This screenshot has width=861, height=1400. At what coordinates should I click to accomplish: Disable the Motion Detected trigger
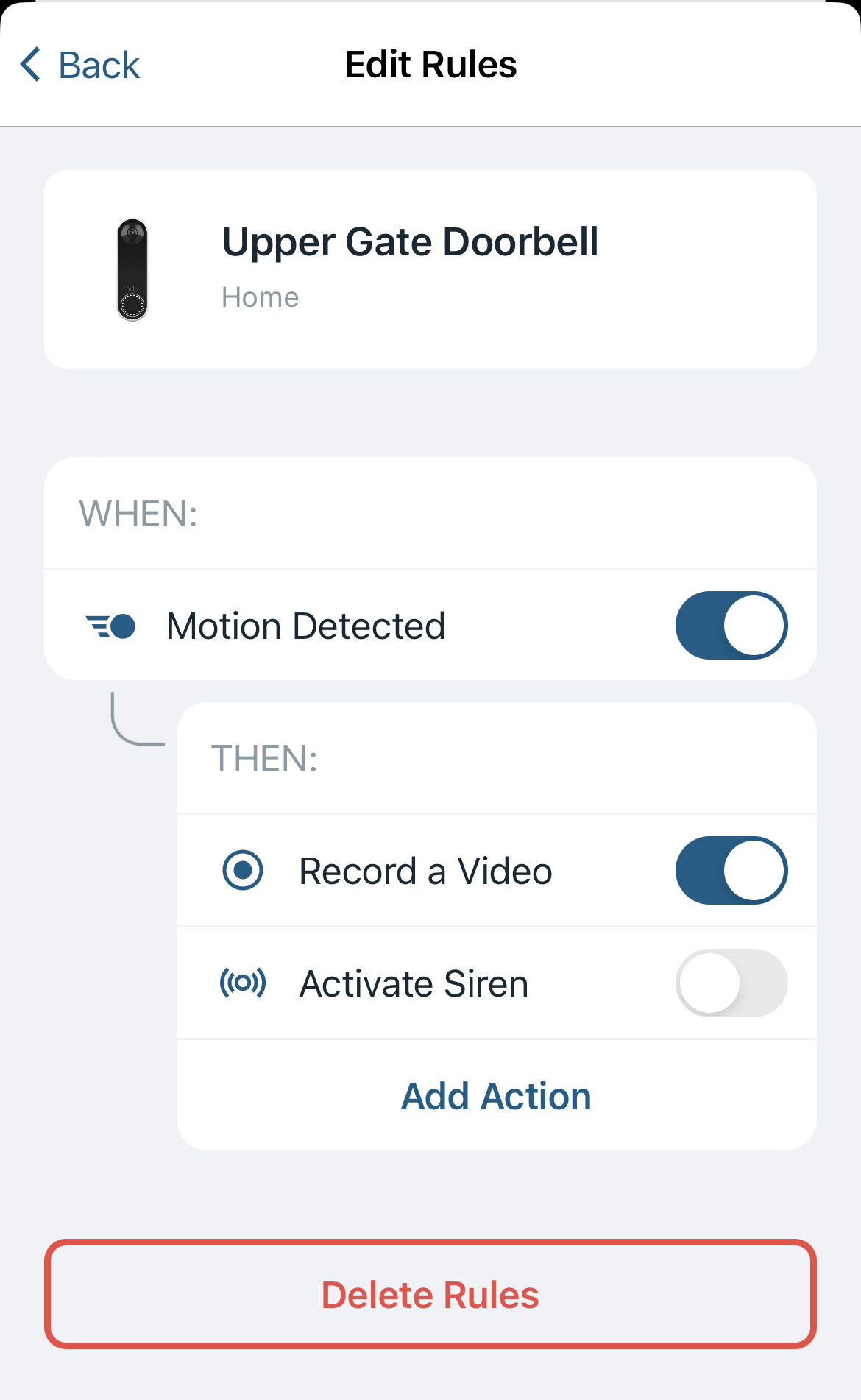pos(731,625)
